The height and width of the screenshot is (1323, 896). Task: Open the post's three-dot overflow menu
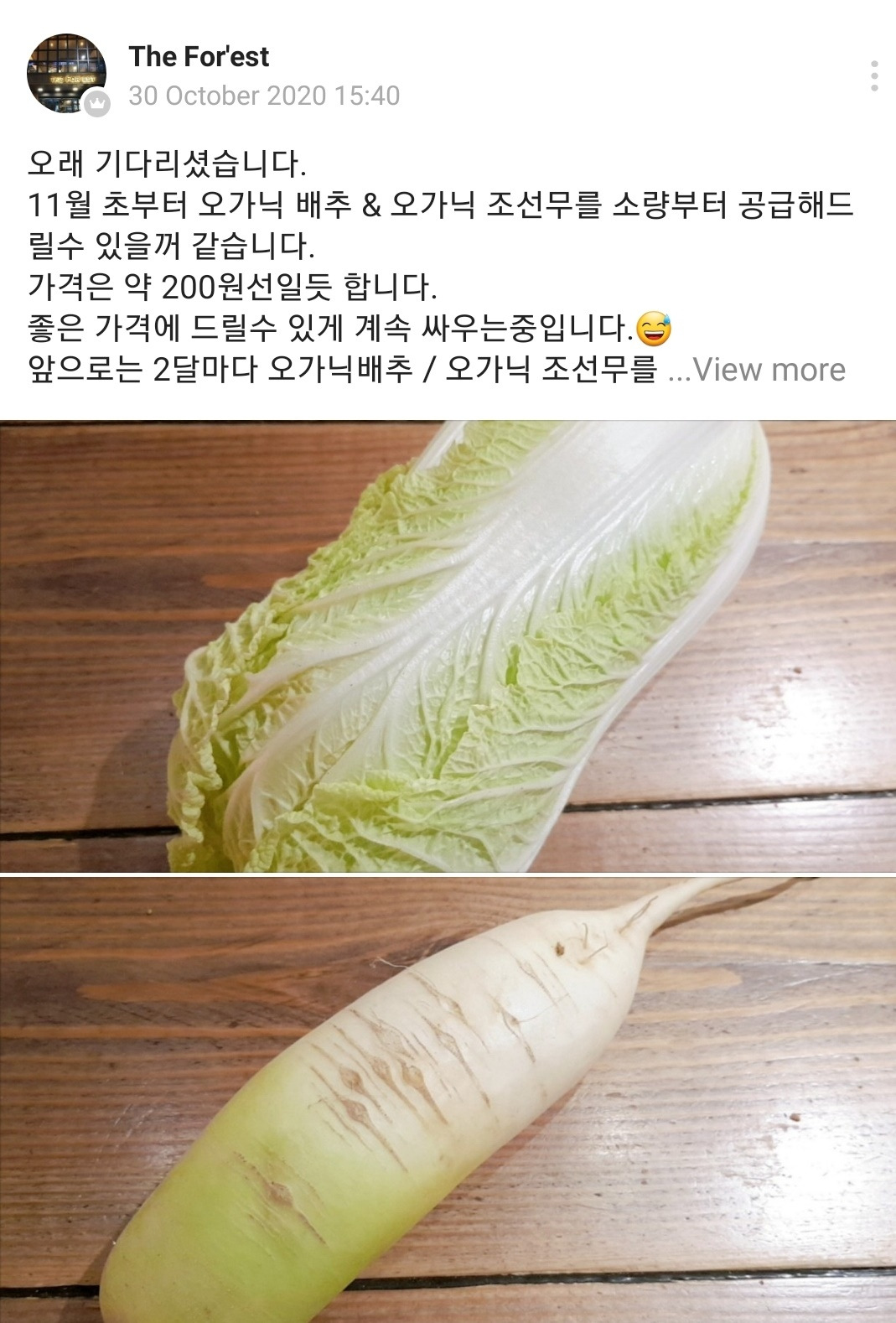(874, 76)
